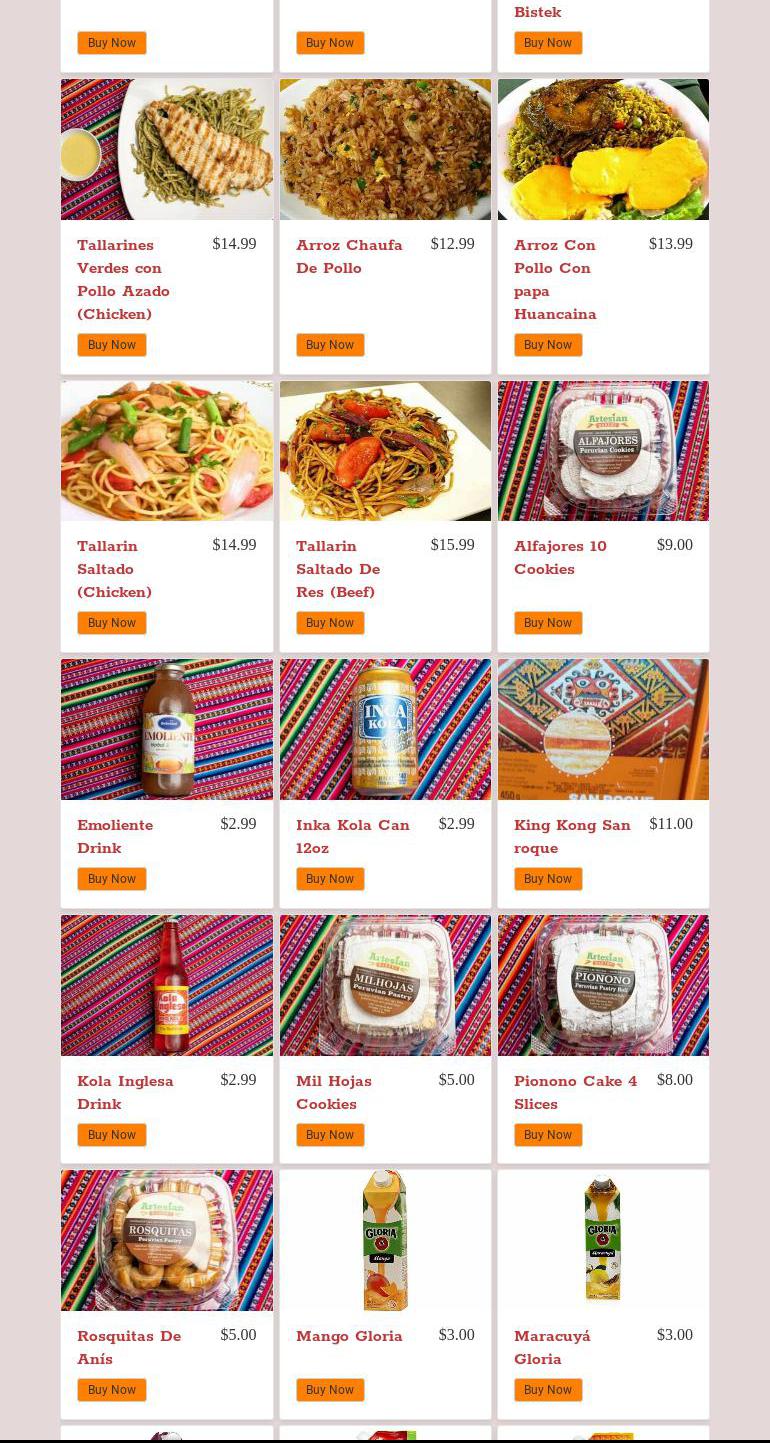Screen dimensions: 770x1443
Task: Tap Buy Now for Arroz Chaufa De Pollo
Action: click(330, 345)
